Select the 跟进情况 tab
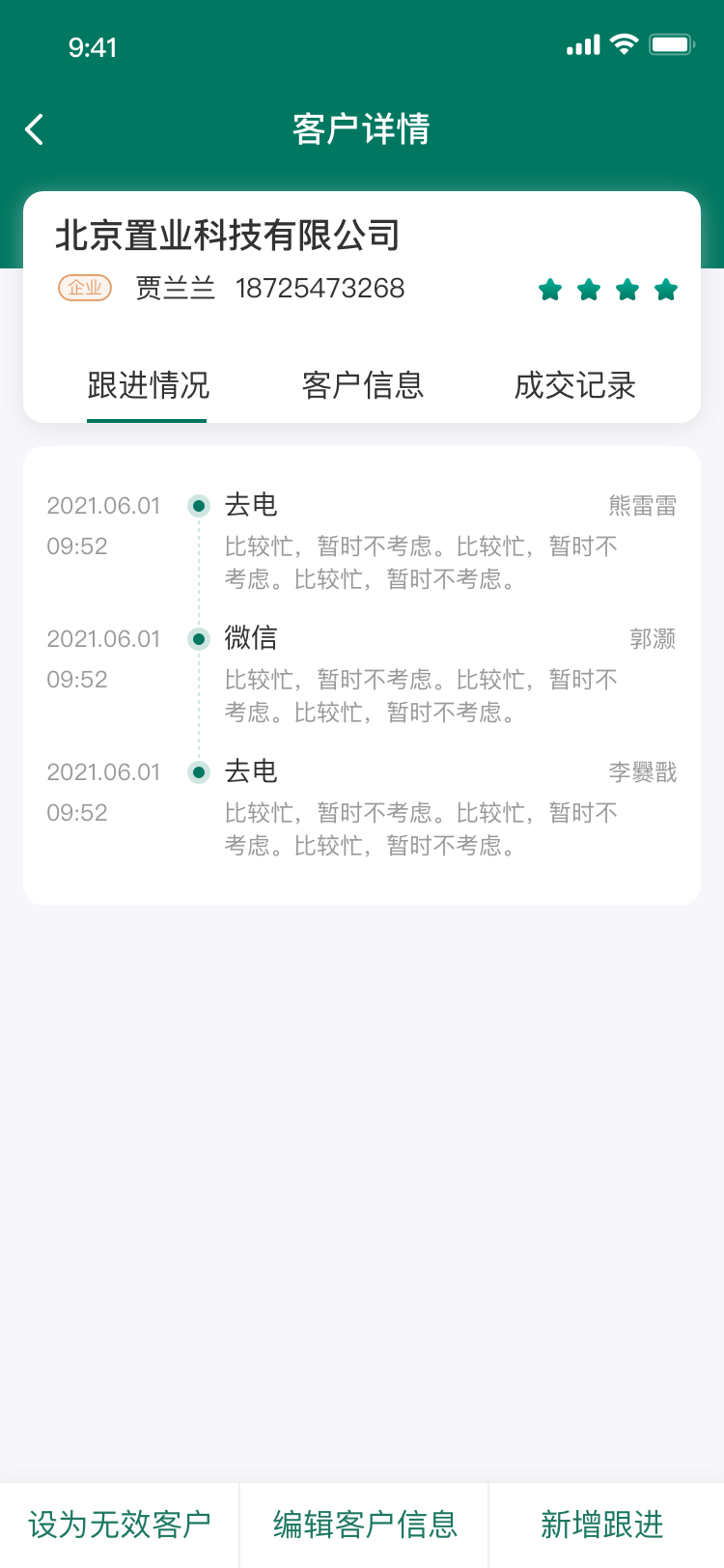Screen dimensions: 724x1568 pos(148,385)
